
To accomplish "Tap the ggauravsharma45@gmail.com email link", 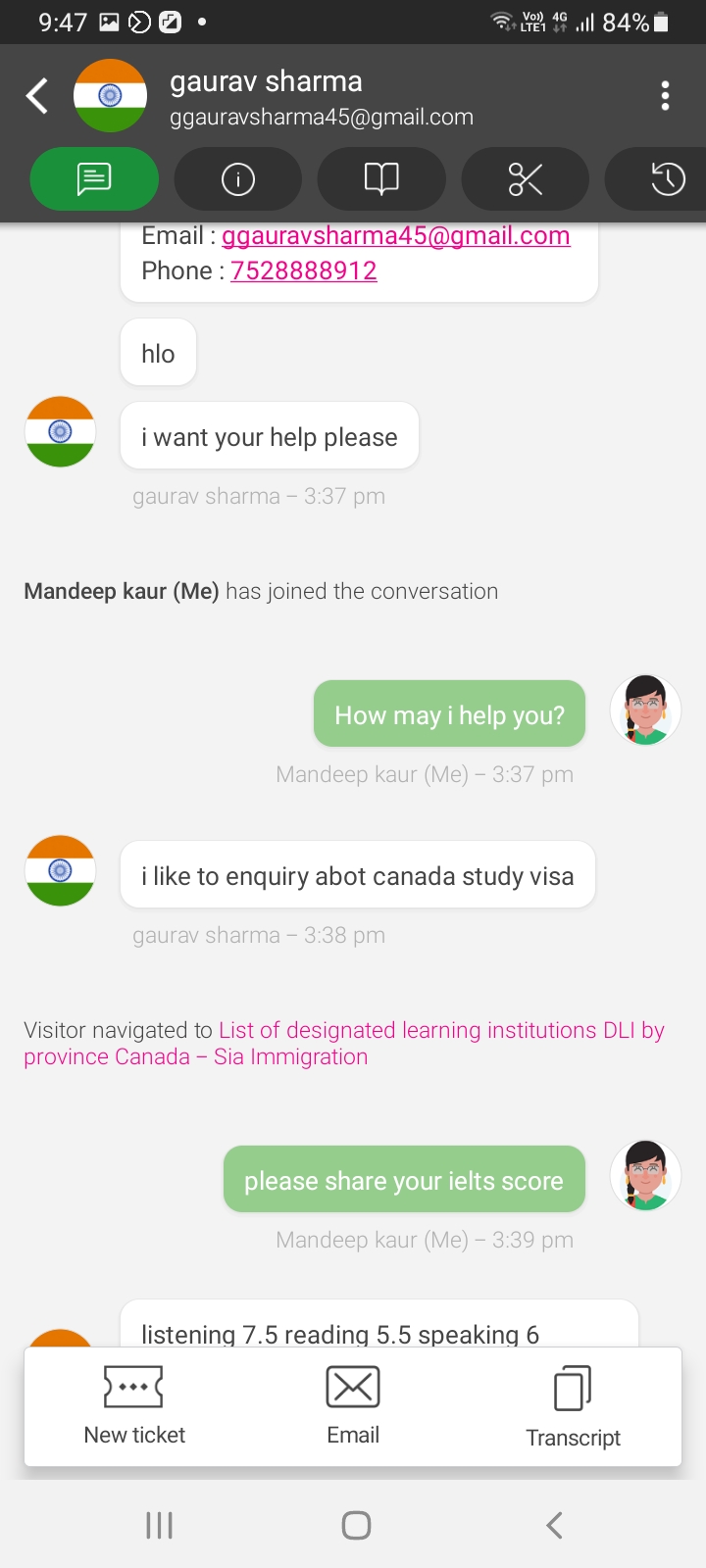I will pos(395,236).
